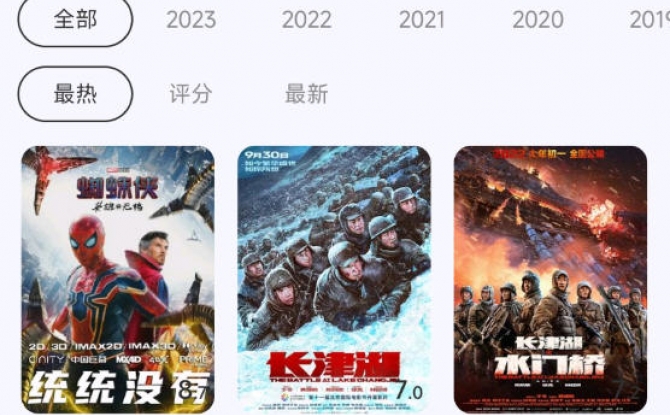Open the 长津湖之水门桥 movie poster
Screen dimensions: 670x415
(550, 280)
